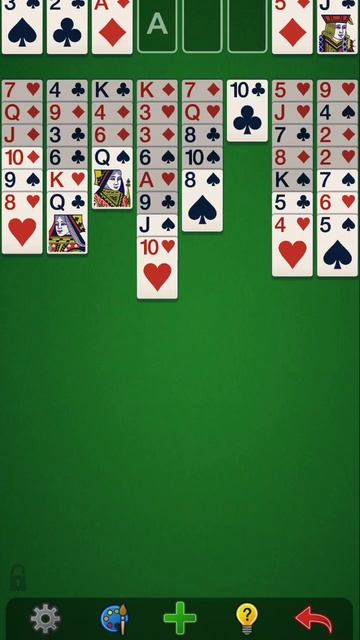Viewport: 360px width, 640px height.
Task: Select the 5 of diamonds top card
Action: click(x=292, y=27)
